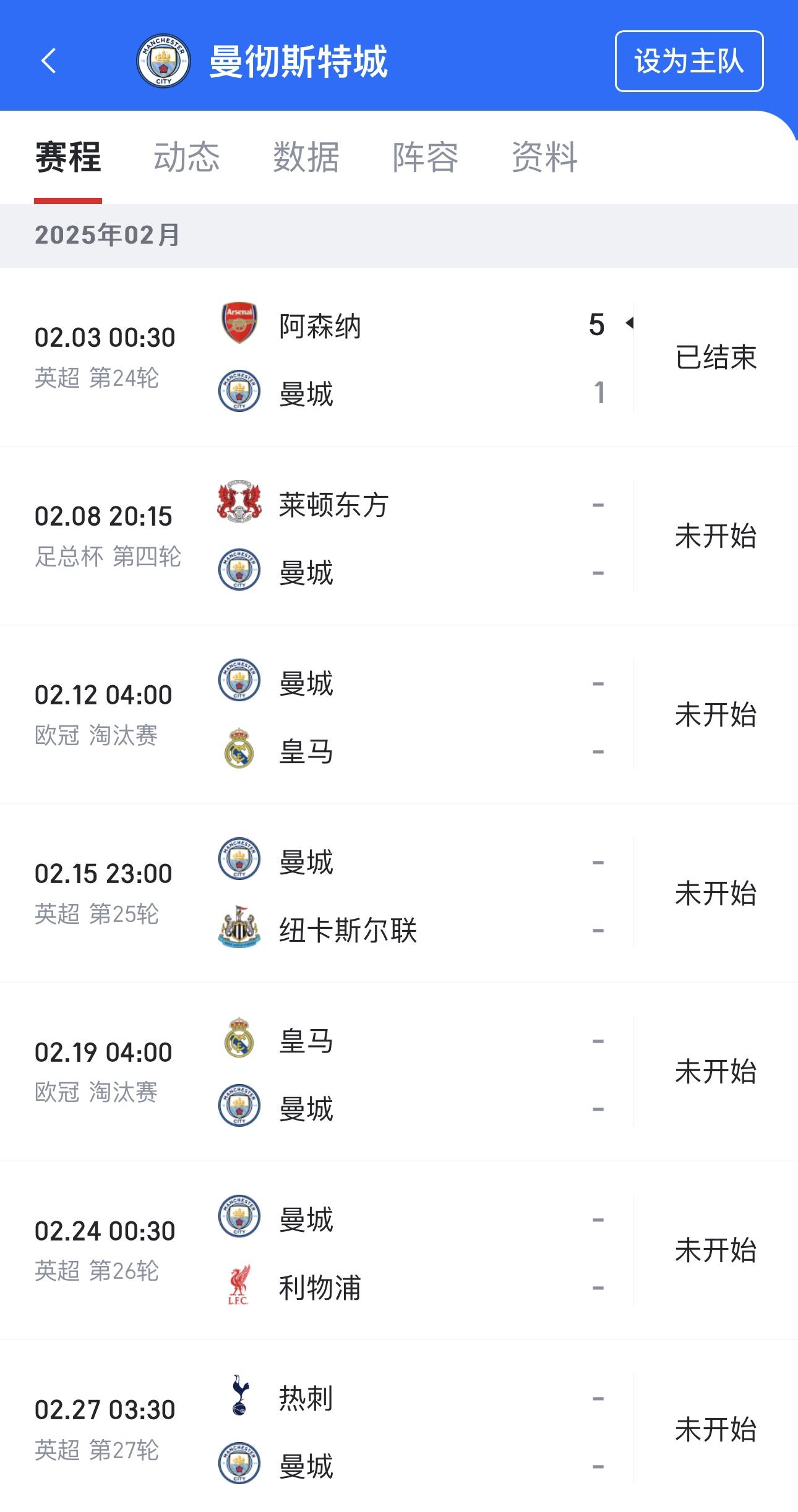
Task: Go back using the top-left arrow
Action: (x=49, y=61)
